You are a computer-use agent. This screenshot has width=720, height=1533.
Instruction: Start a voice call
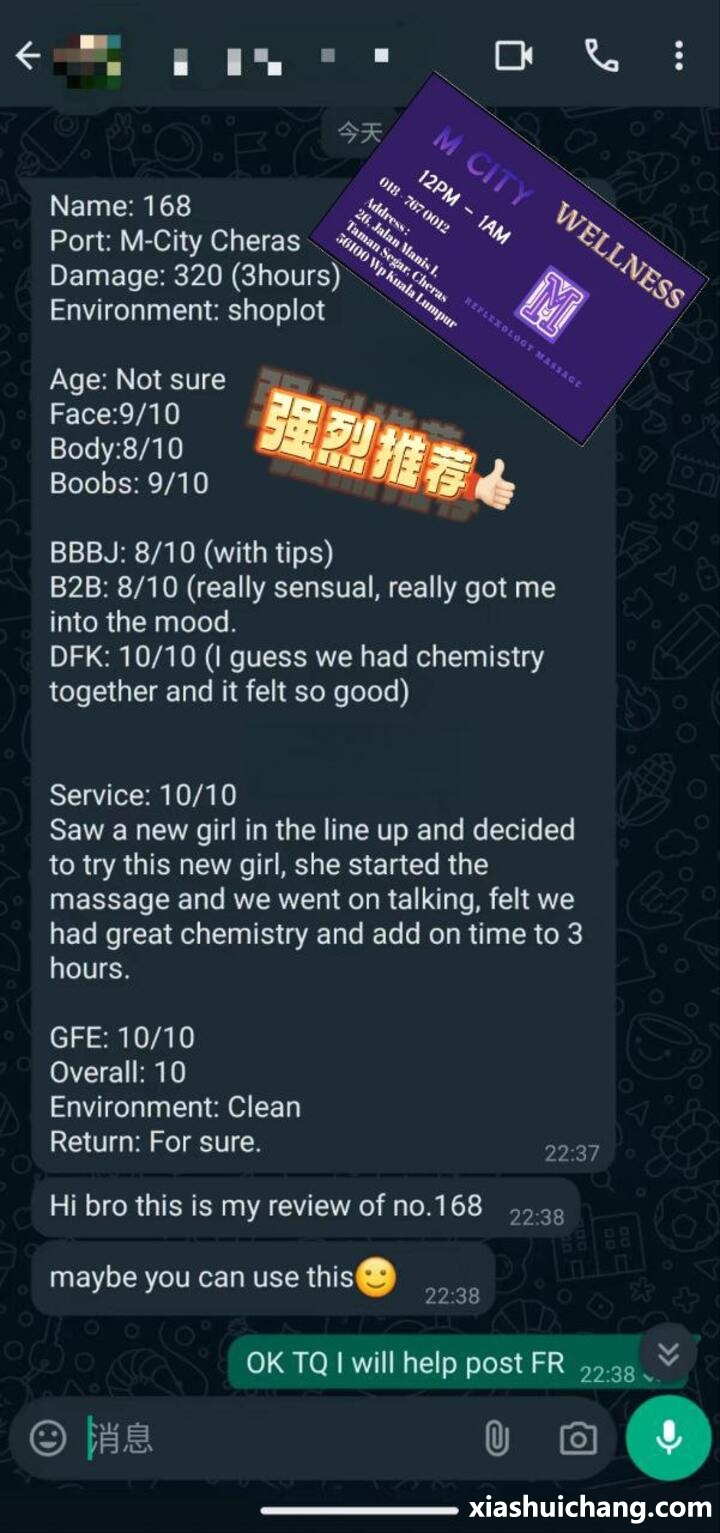[x=601, y=56]
